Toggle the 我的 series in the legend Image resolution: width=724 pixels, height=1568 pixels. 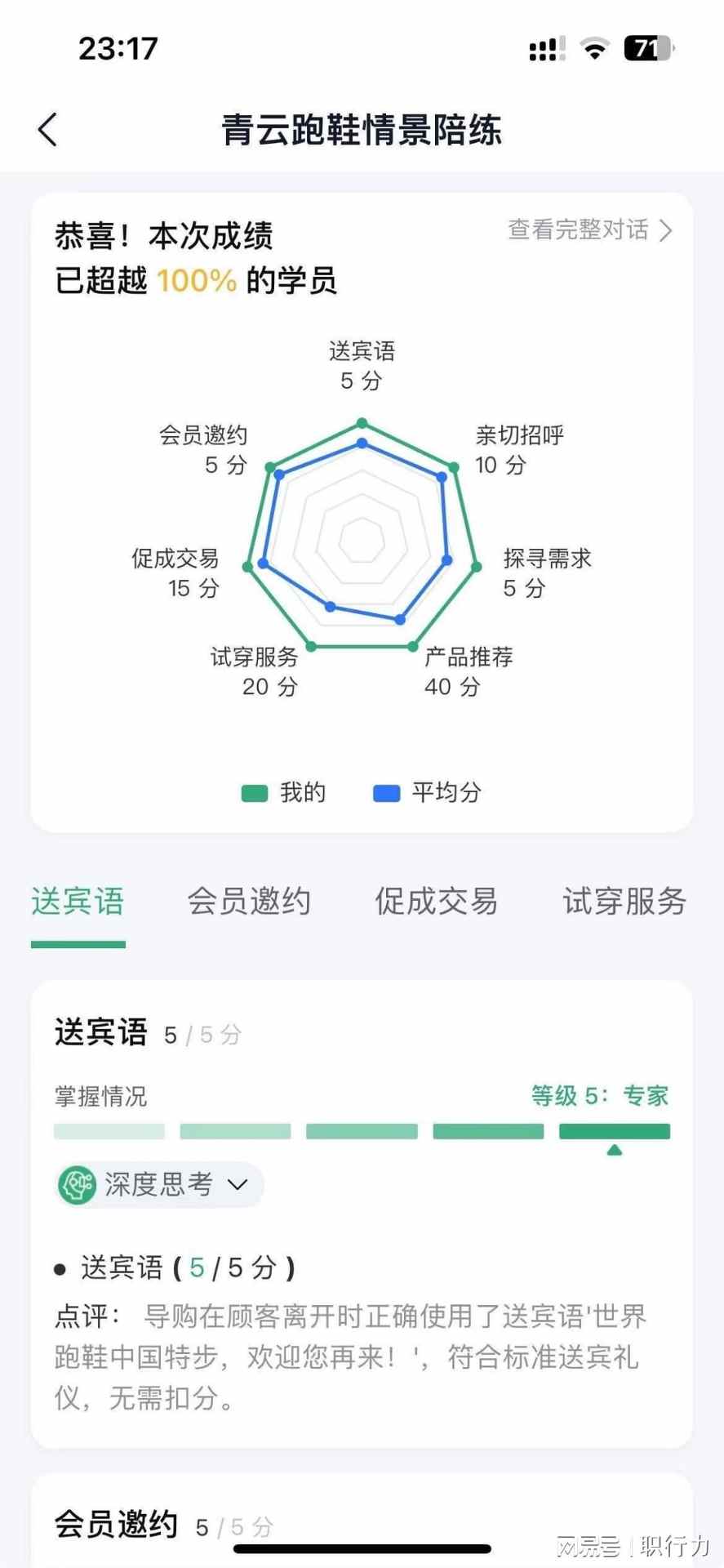click(x=254, y=792)
